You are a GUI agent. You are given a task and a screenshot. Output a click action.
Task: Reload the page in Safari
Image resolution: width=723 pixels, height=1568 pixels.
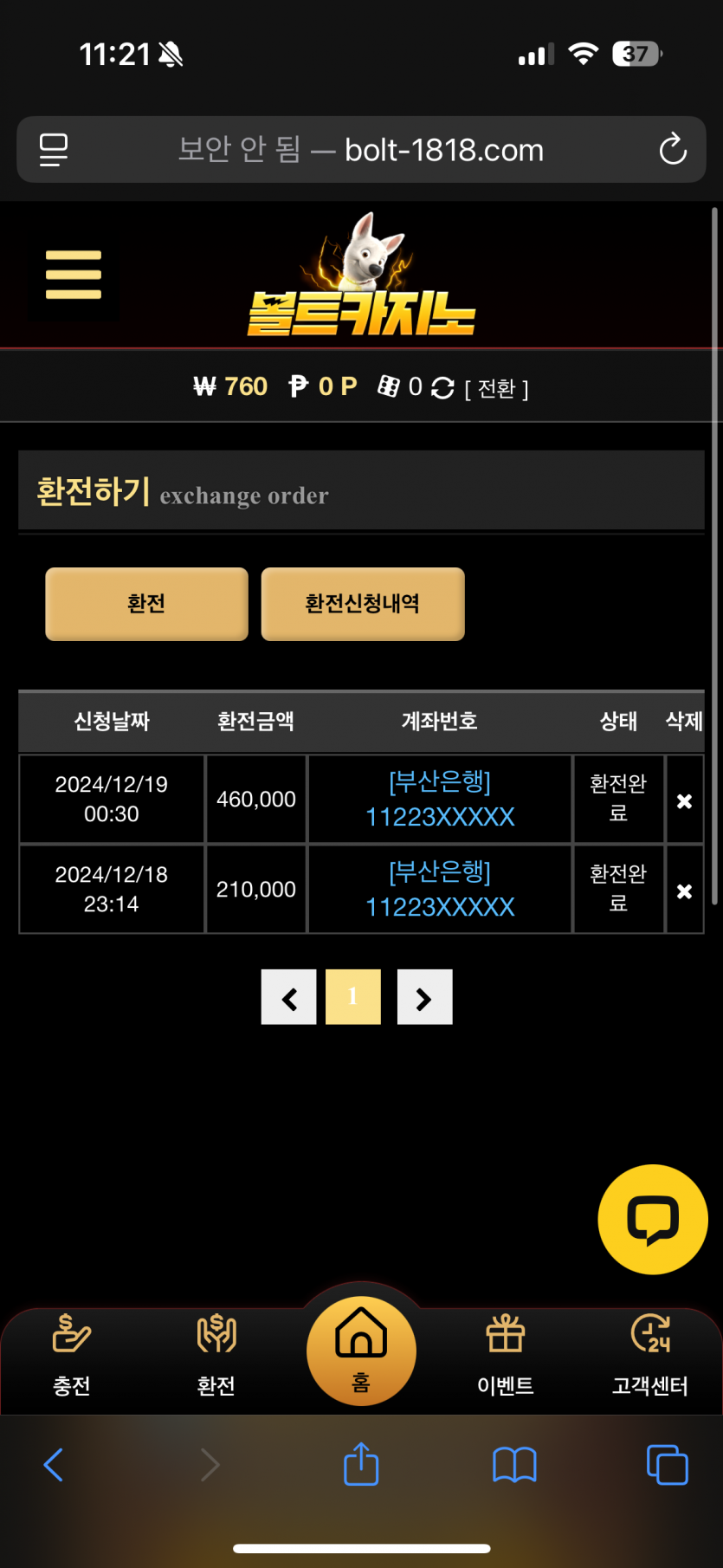point(672,150)
